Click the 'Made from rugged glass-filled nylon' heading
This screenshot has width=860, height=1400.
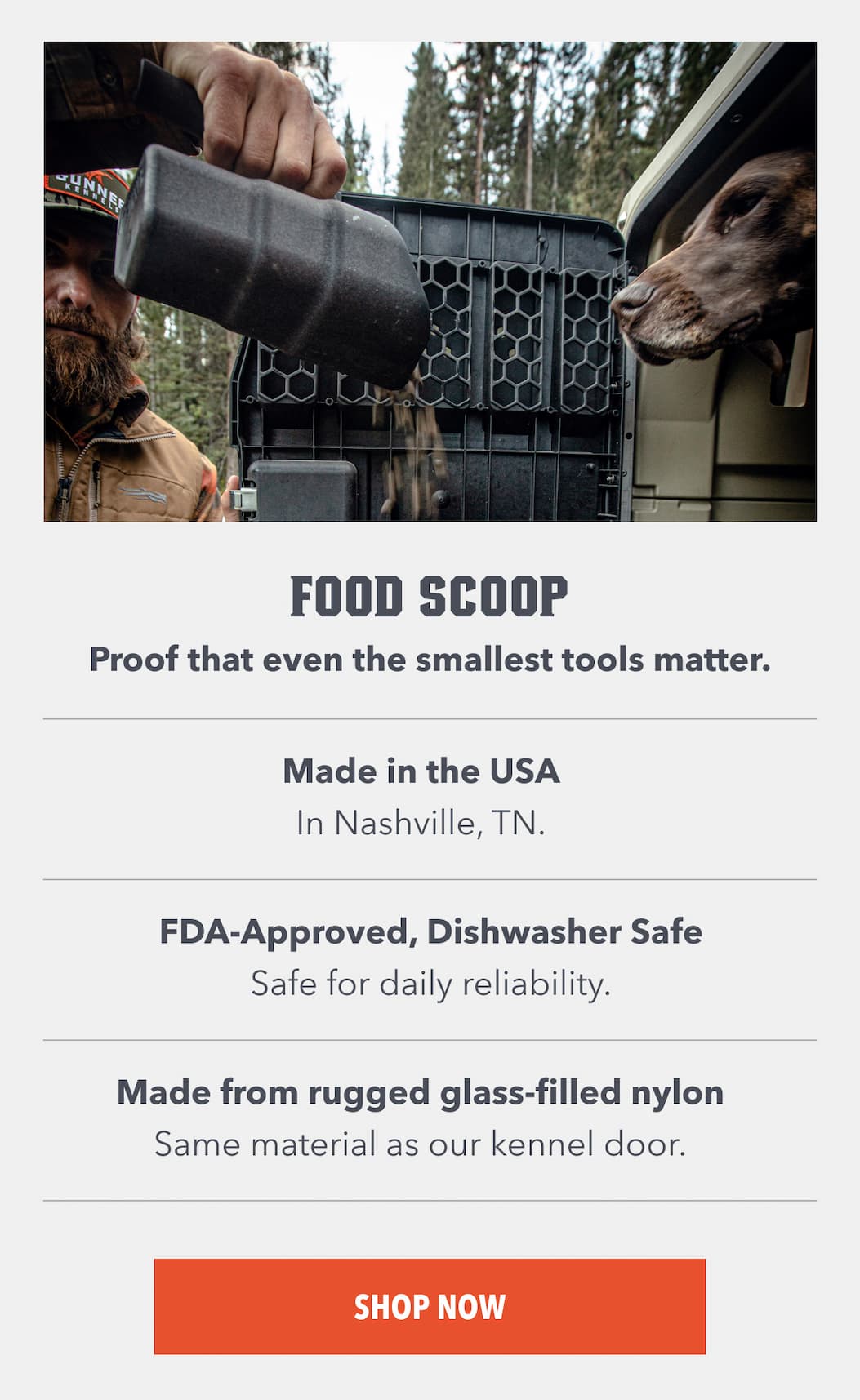(421, 1091)
